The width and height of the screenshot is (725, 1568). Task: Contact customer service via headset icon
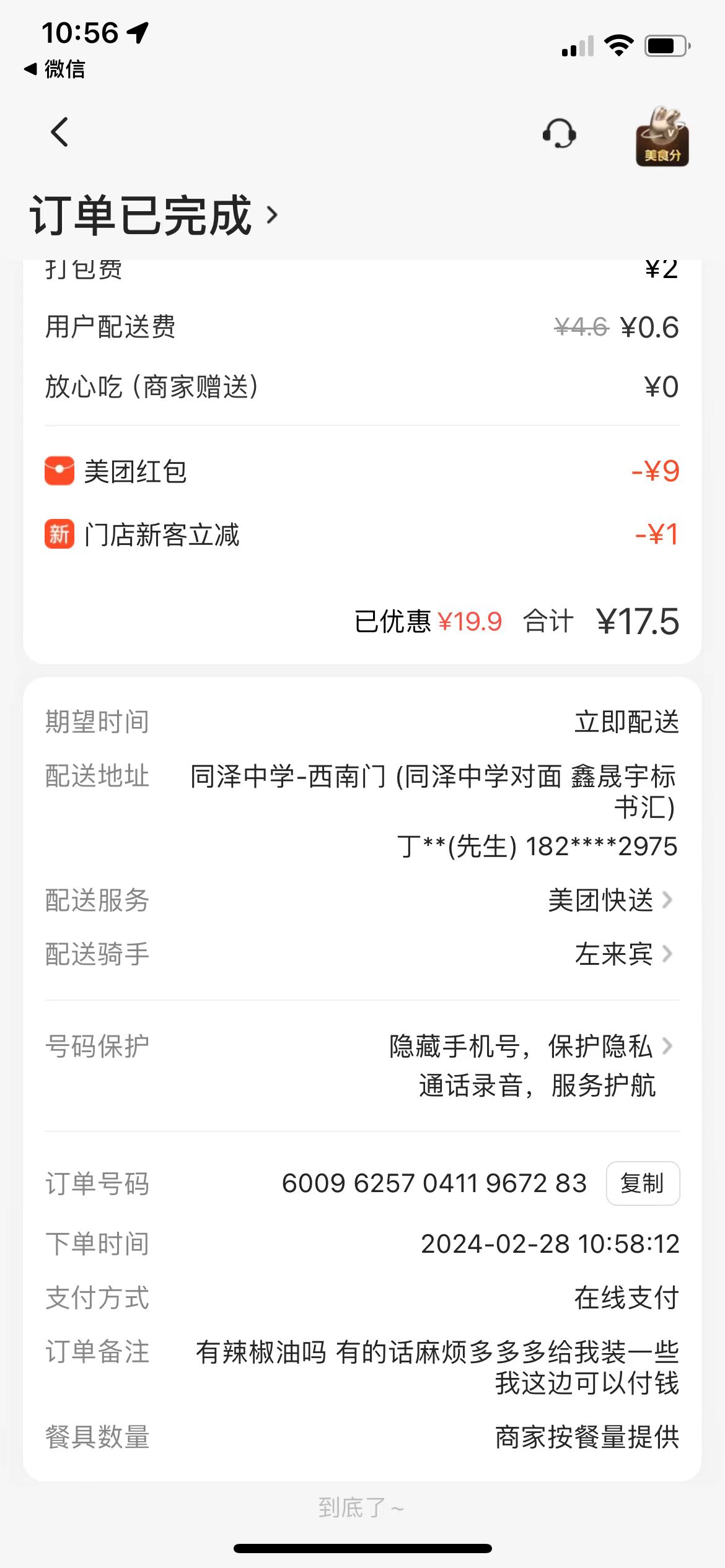coord(559,134)
